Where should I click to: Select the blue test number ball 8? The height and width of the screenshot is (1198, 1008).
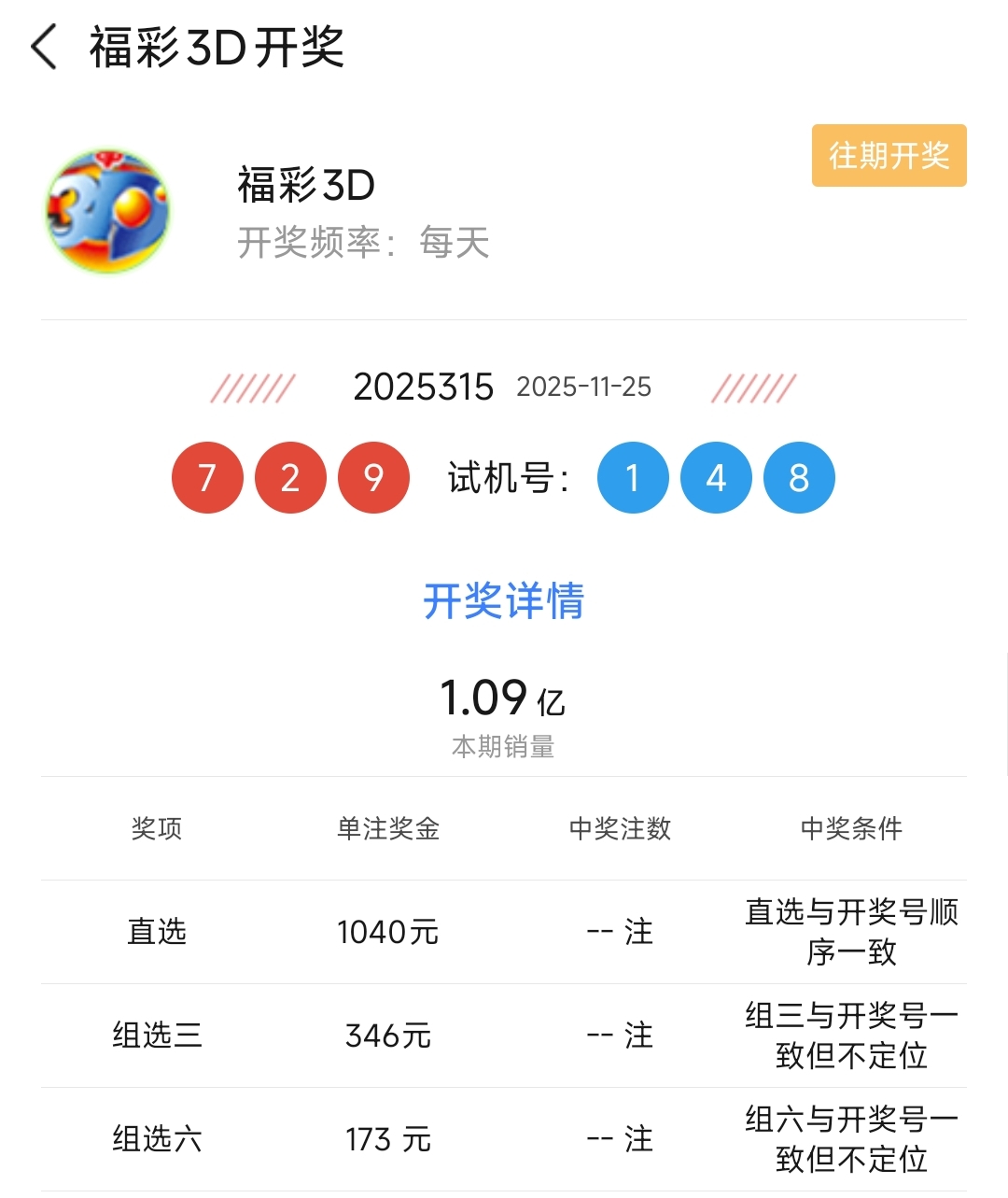[798, 477]
